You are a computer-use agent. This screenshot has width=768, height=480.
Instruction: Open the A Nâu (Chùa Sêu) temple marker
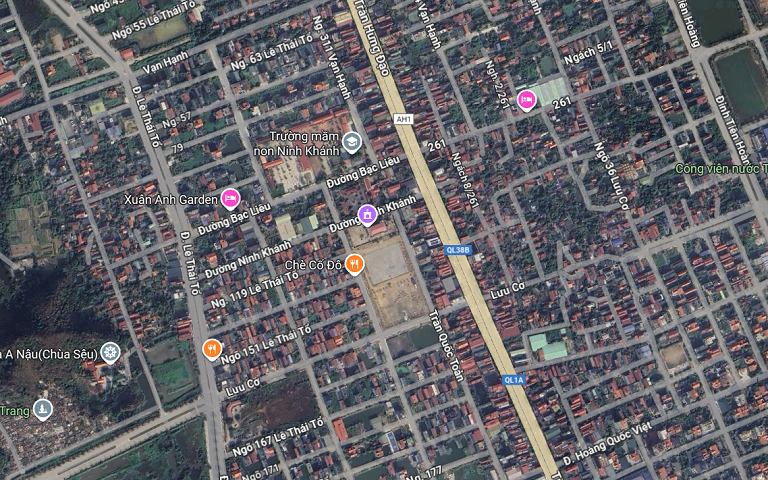click(110, 352)
